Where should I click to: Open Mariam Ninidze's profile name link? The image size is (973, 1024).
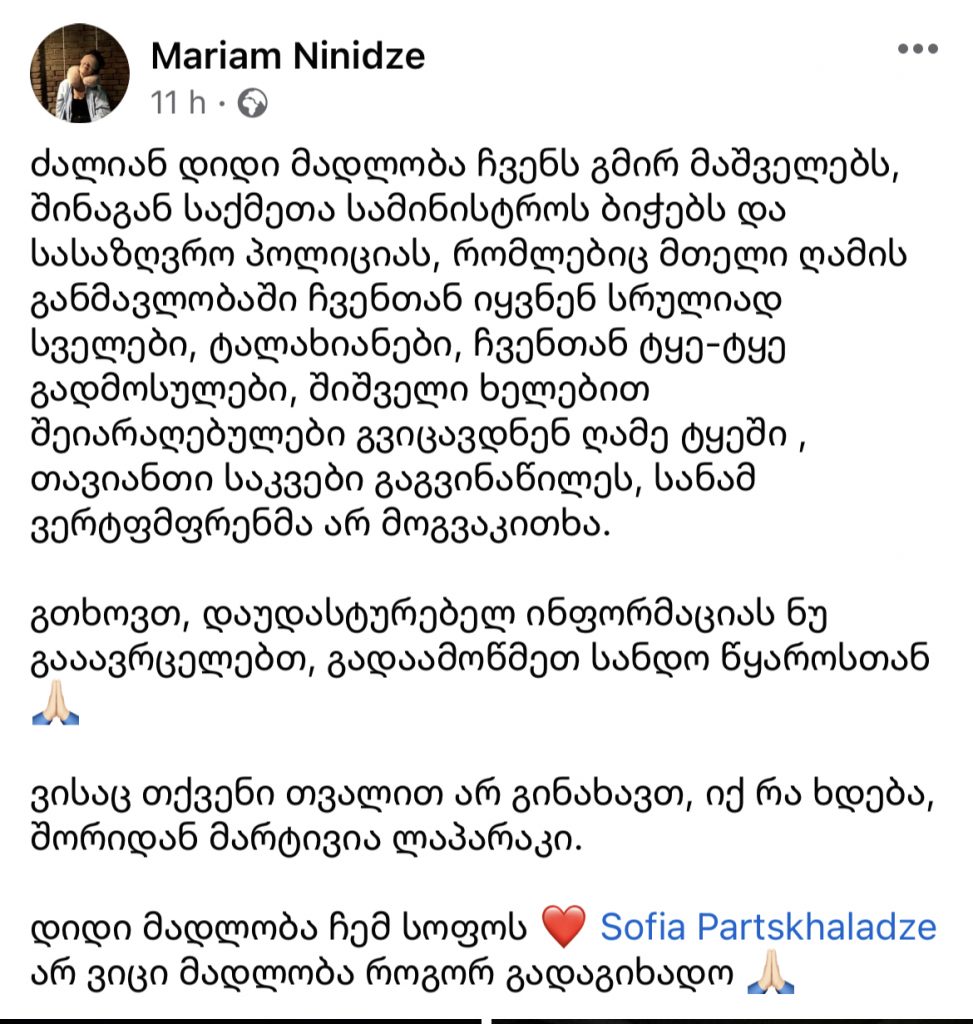tap(288, 56)
